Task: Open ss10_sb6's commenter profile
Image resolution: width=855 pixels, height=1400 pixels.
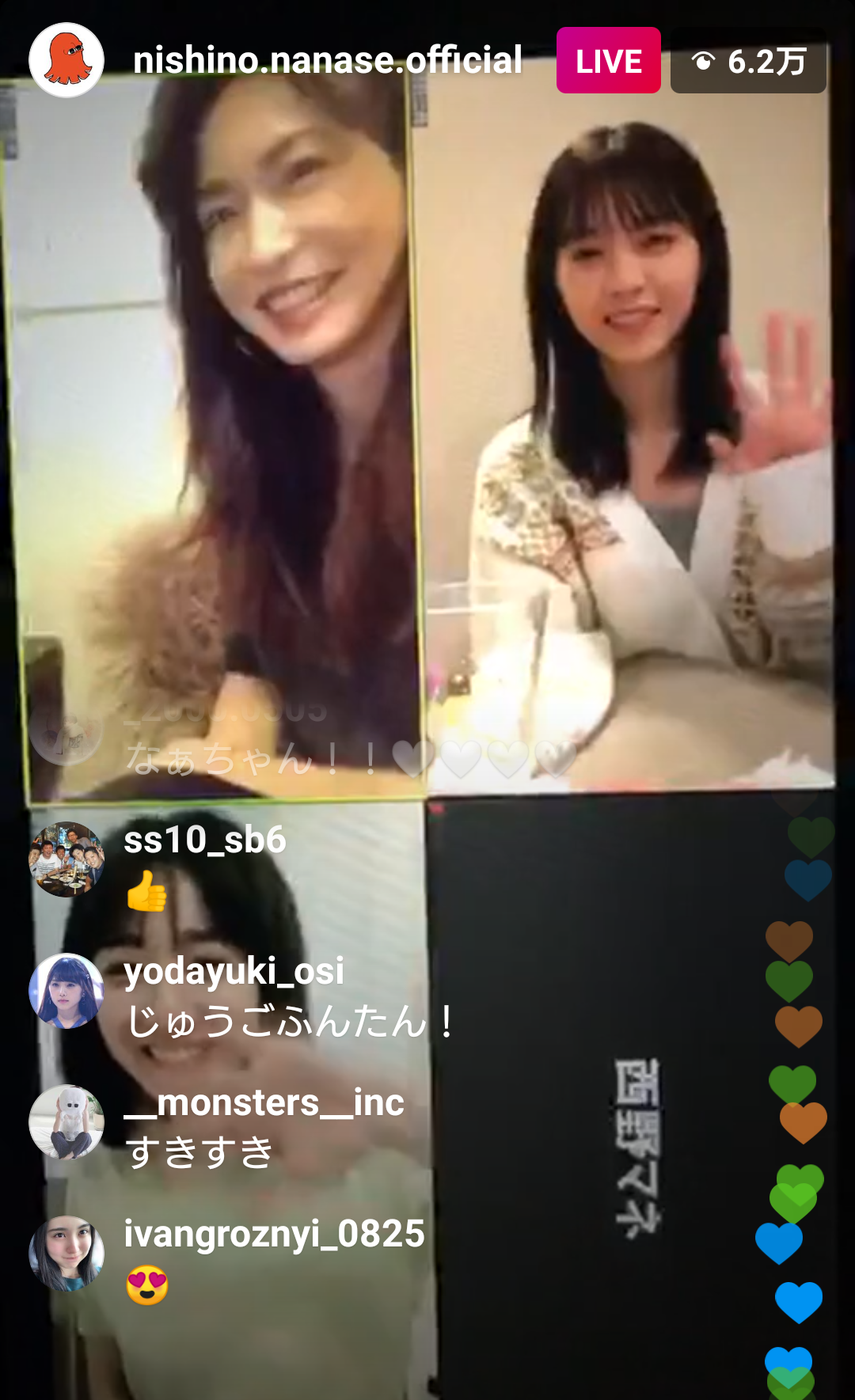Action: tap(66, 859)
